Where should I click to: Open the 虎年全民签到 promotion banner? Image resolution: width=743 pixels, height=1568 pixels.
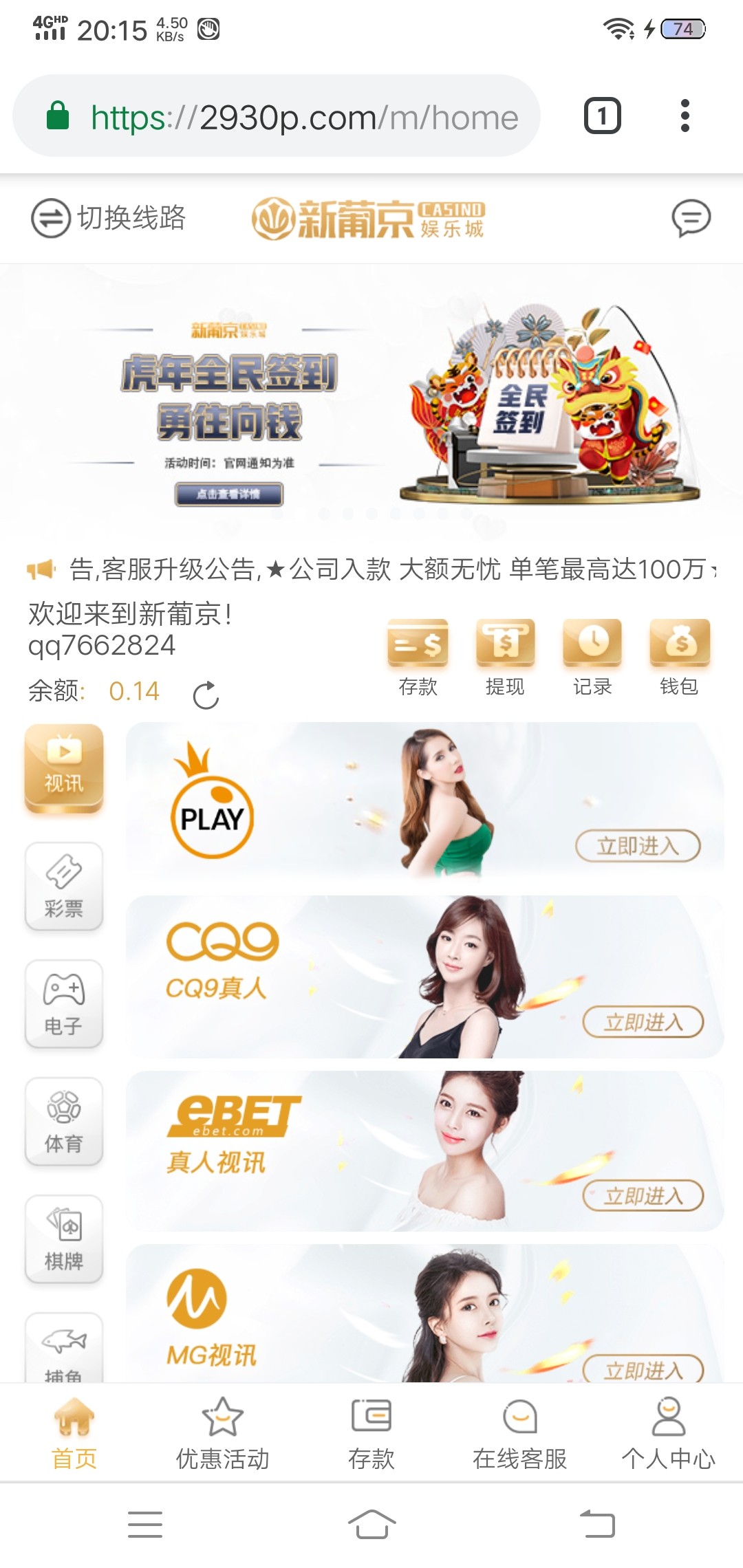(371, 406)
